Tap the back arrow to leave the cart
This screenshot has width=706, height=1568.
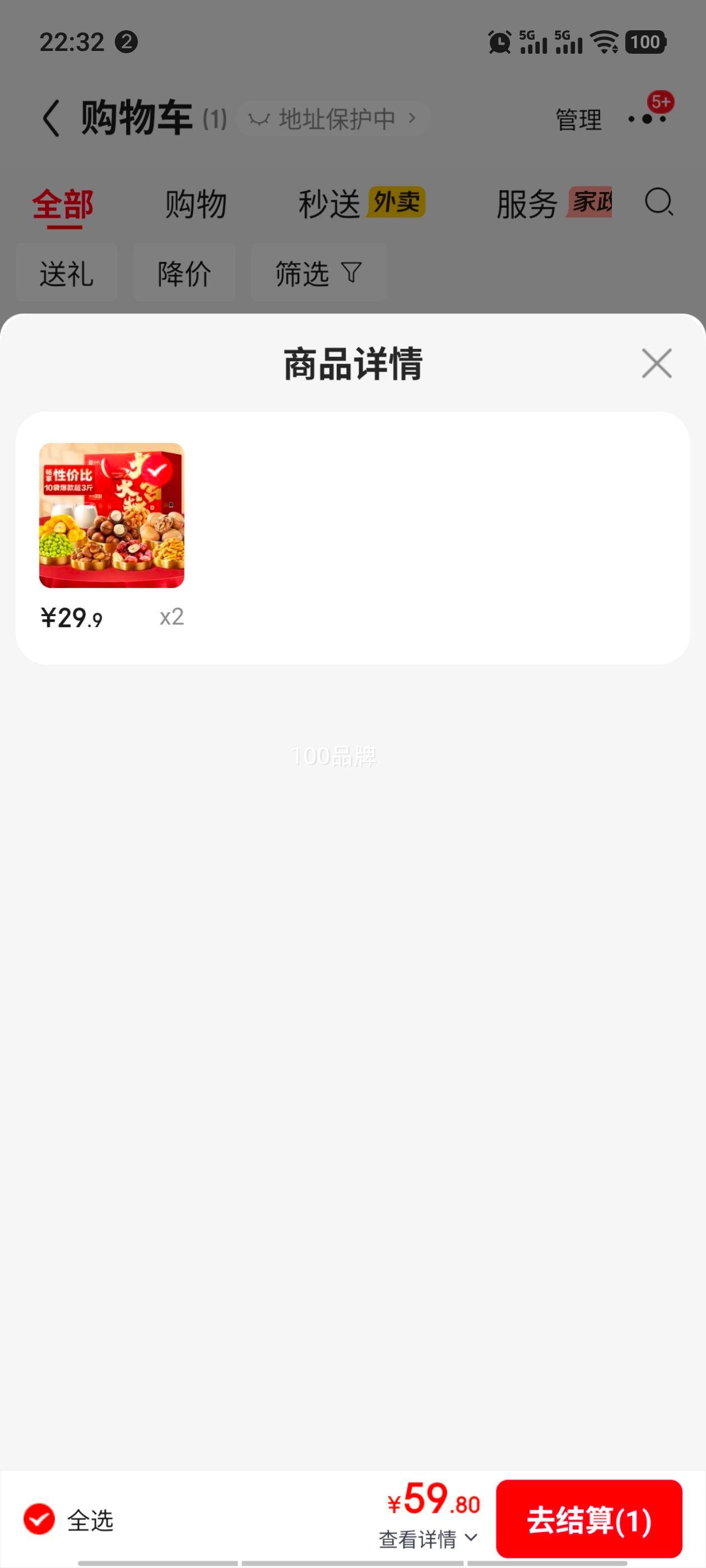50,117
